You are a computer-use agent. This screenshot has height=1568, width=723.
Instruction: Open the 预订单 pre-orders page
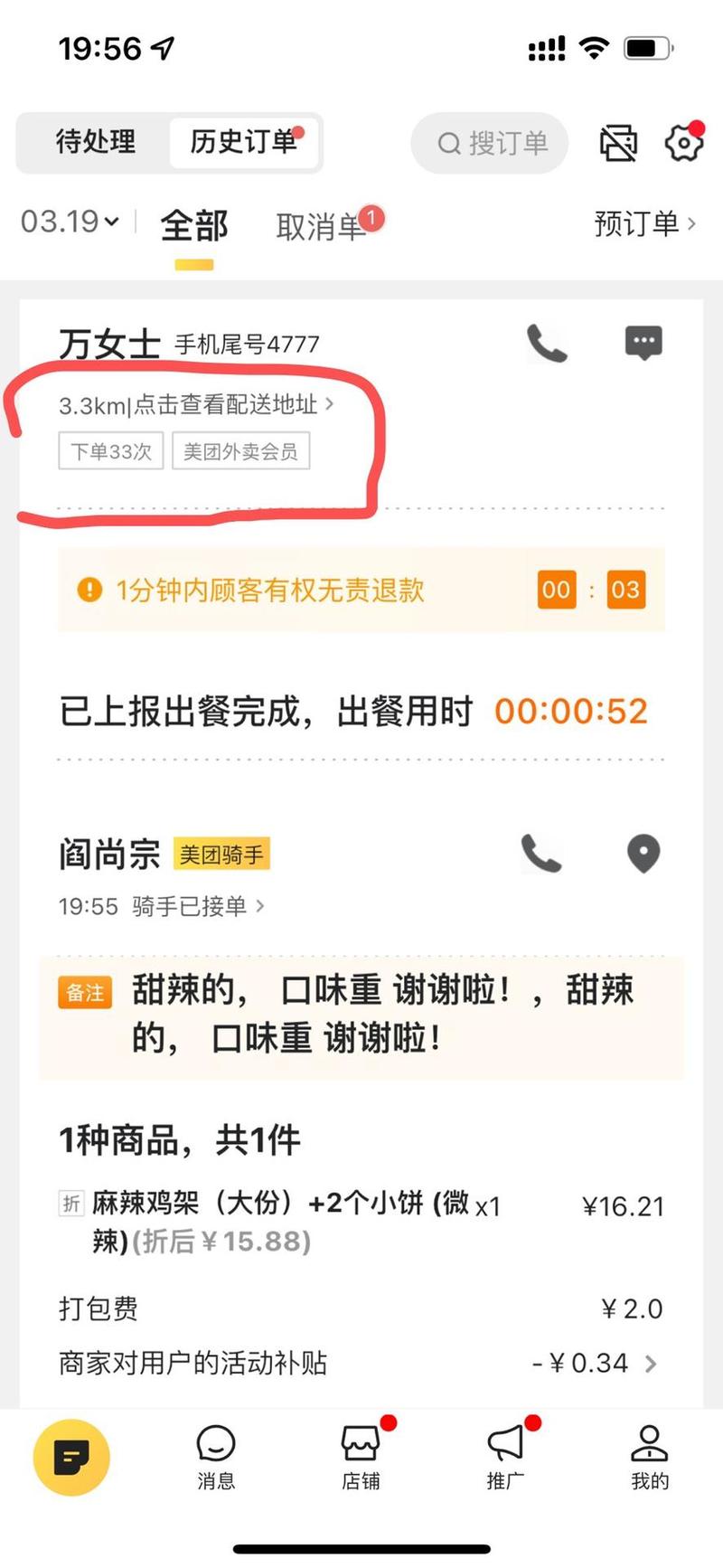click(644, 223)
